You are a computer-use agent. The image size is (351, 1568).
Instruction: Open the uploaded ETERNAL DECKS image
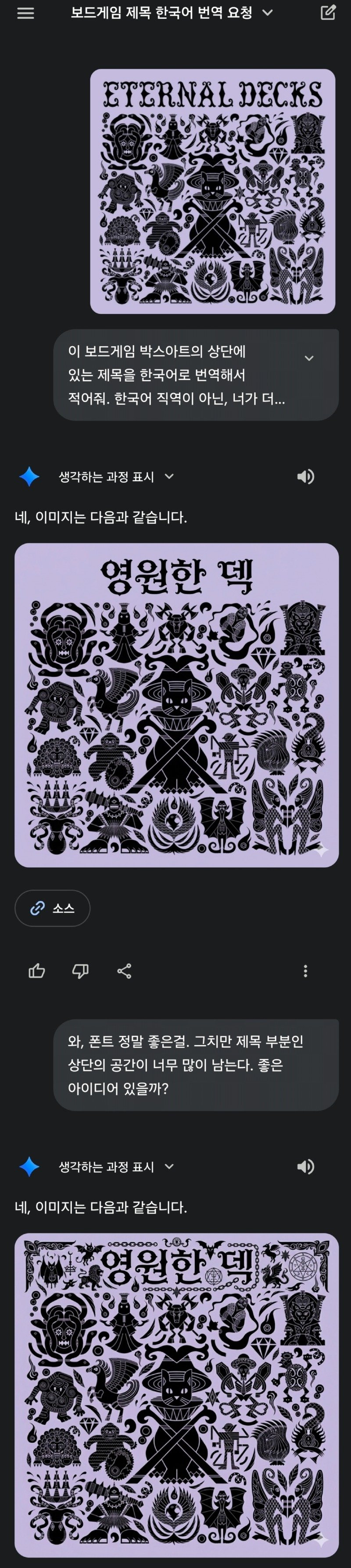[x=212, y=191]
